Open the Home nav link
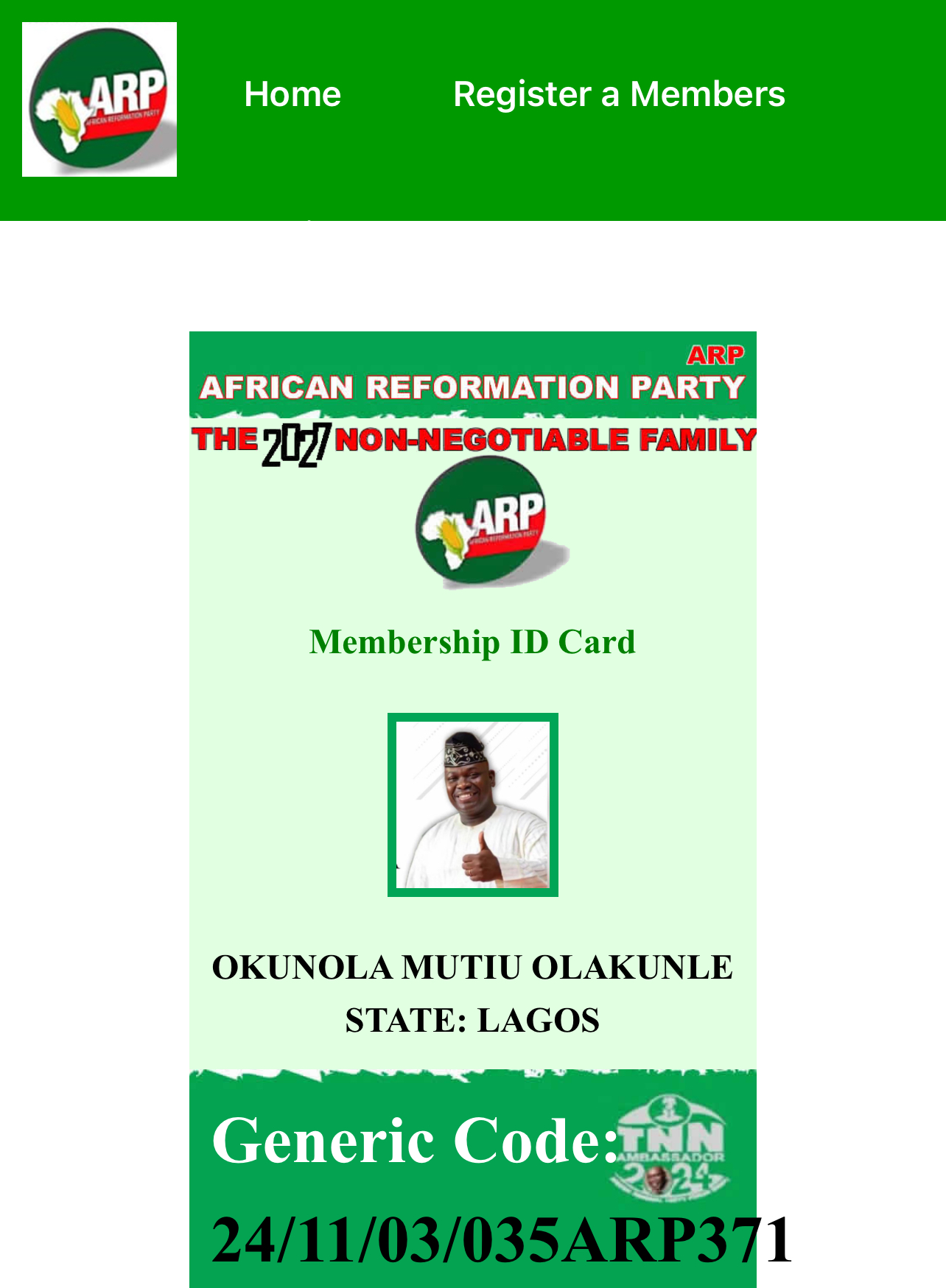 click(x=292, y=94)
